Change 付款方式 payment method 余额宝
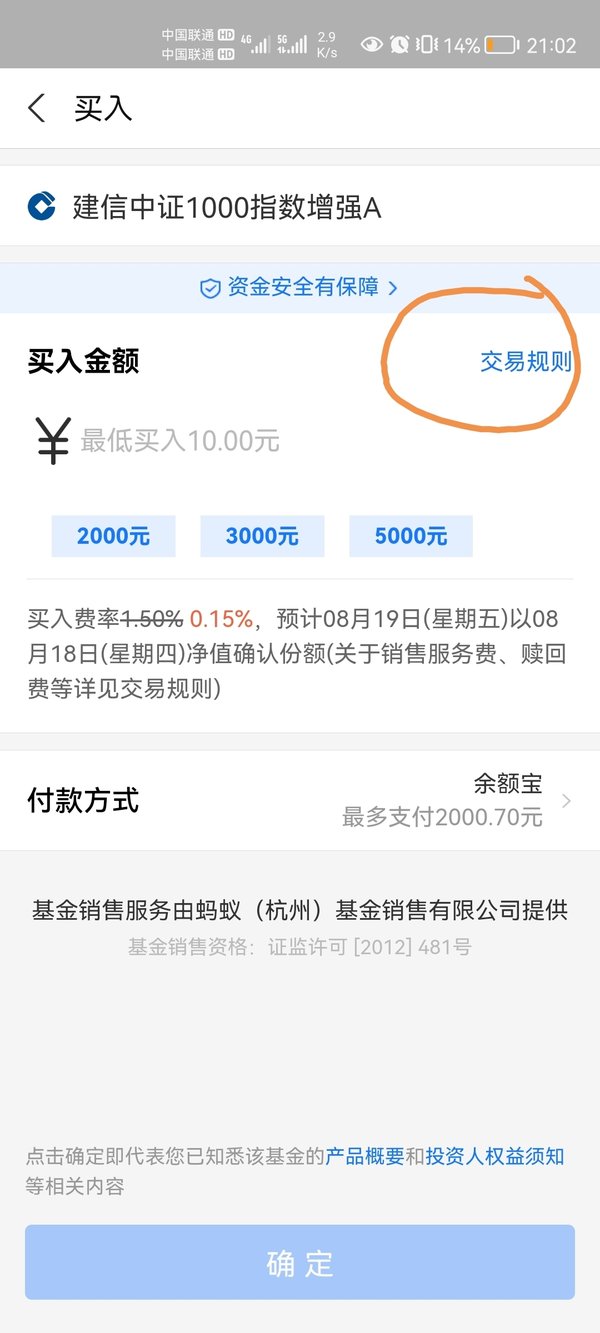Screen dimensions: 600x1333 [300, 801]
